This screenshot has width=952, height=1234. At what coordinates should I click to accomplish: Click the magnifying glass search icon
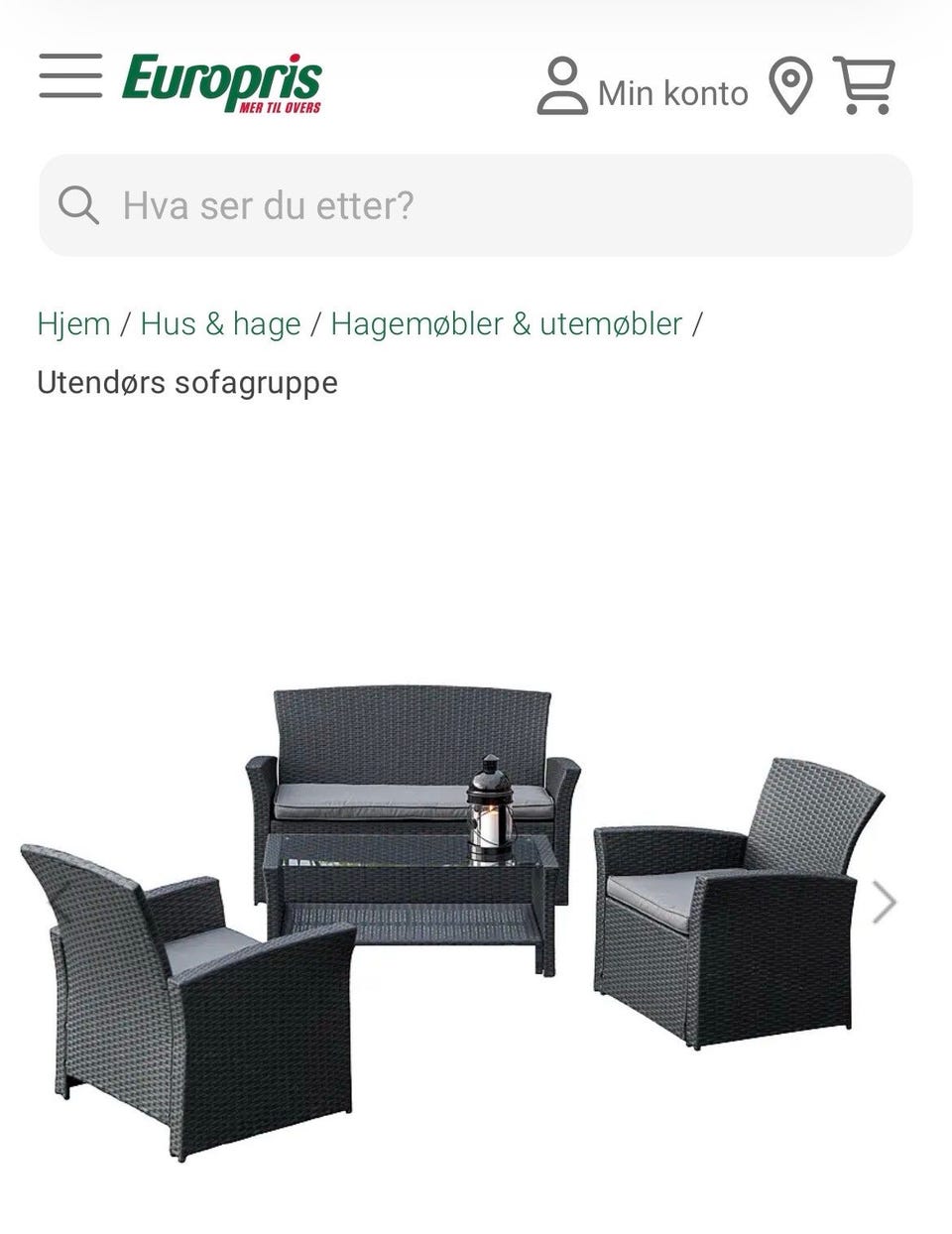[x=77, y=205]
